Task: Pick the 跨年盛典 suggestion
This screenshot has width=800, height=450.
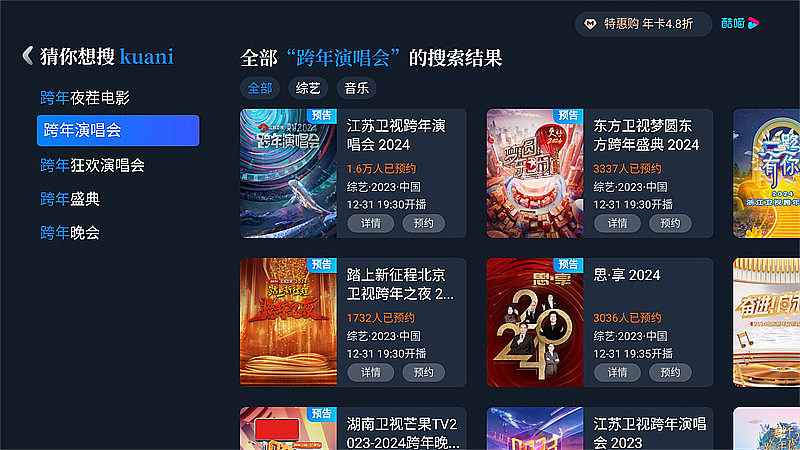Action: tap(70, 199)
